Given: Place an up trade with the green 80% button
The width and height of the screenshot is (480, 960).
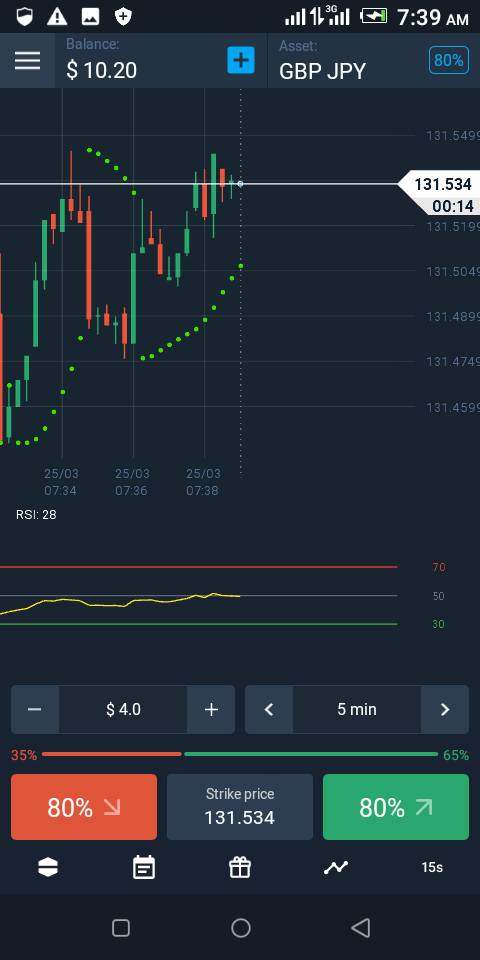Looking at the screenshot, I should [396, 807].
